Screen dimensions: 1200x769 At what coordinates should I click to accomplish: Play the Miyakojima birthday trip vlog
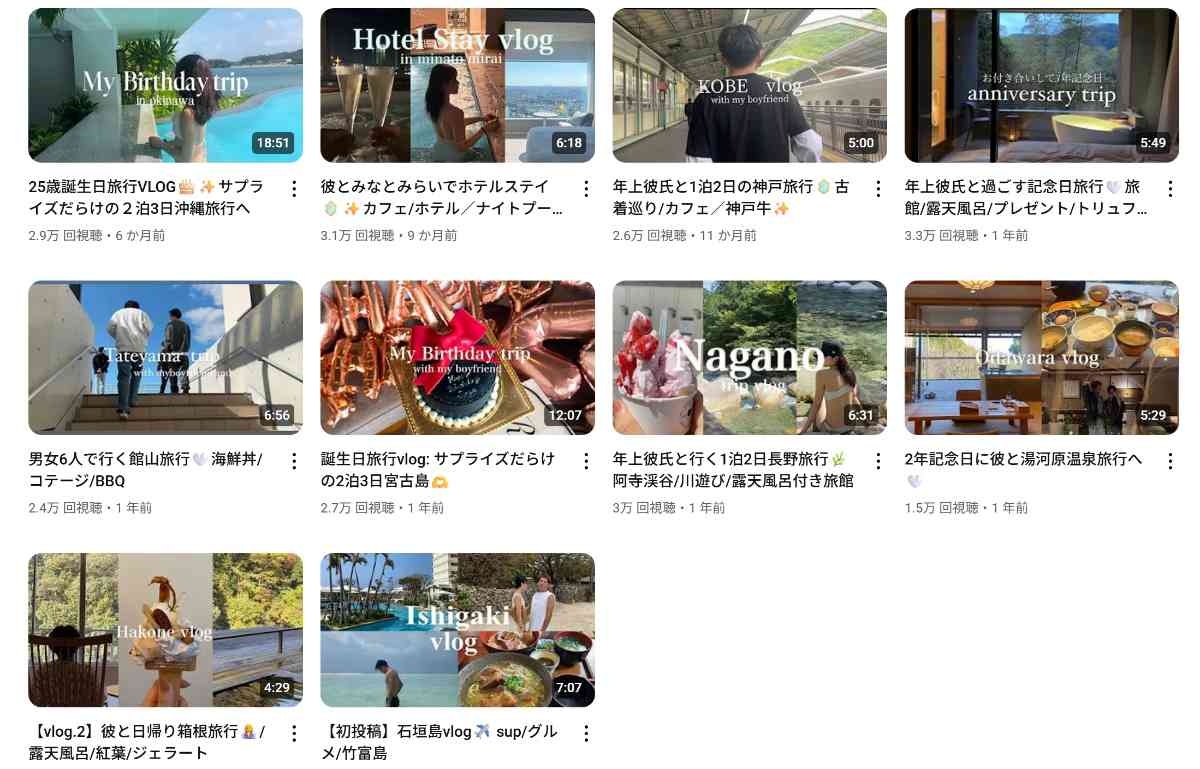pos(457,357)
